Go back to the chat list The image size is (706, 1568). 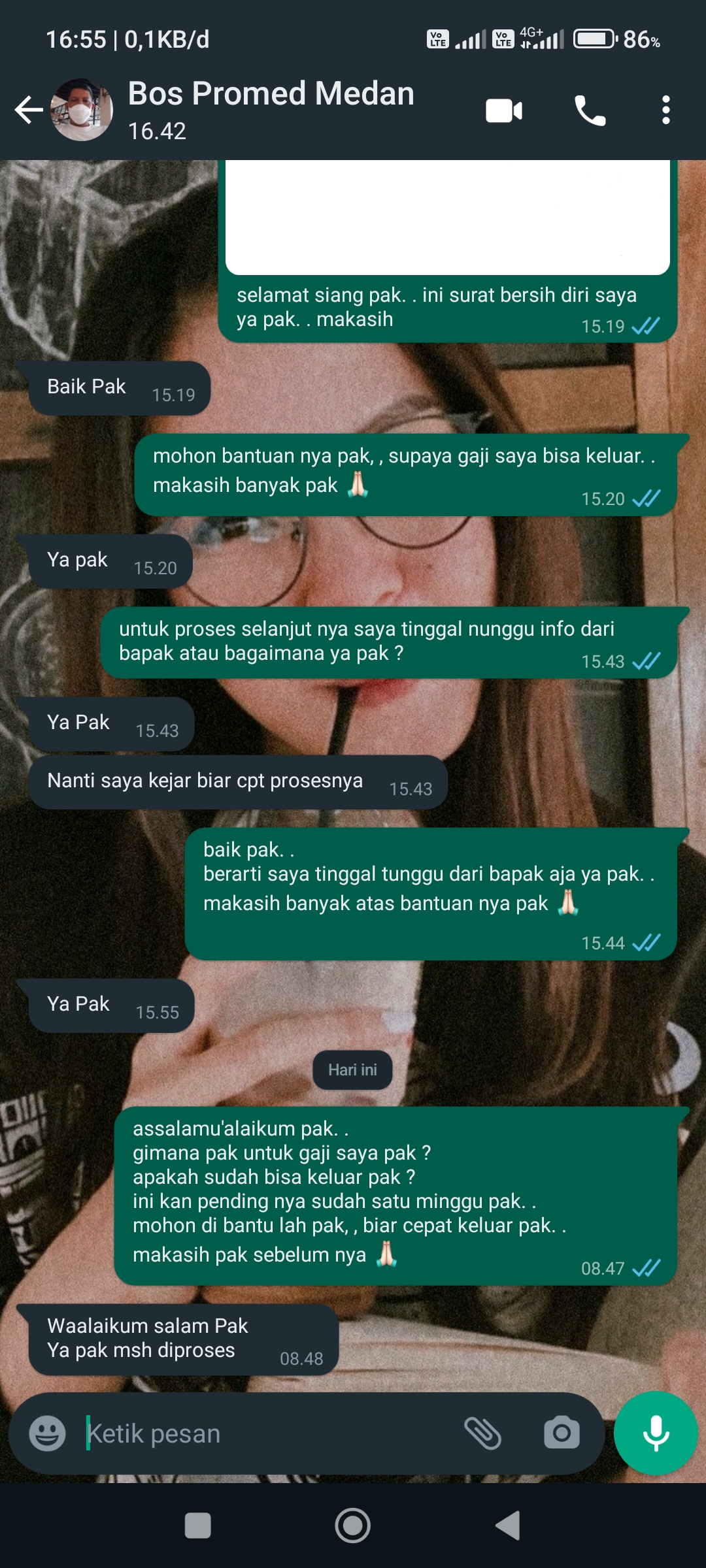click(x=29, y=110)
